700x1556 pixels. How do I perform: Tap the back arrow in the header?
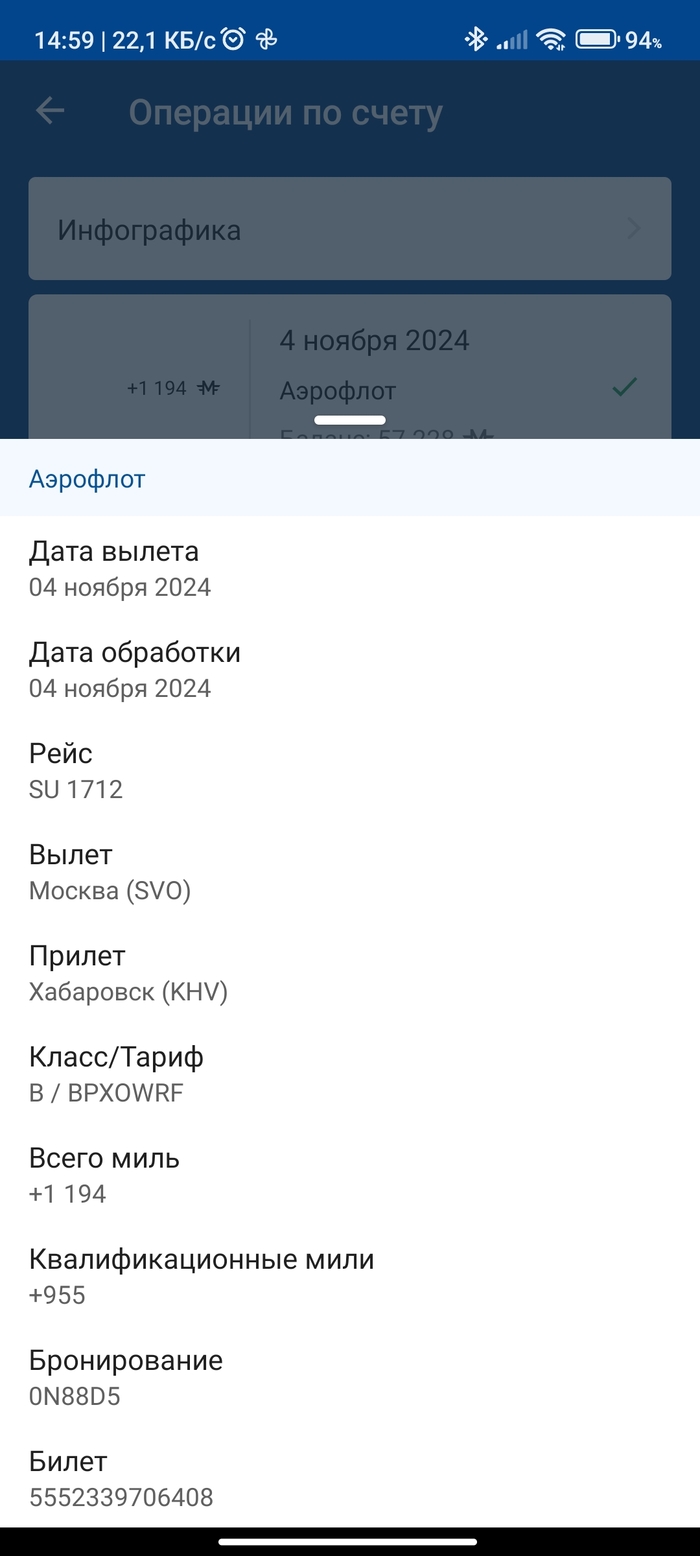49,111
